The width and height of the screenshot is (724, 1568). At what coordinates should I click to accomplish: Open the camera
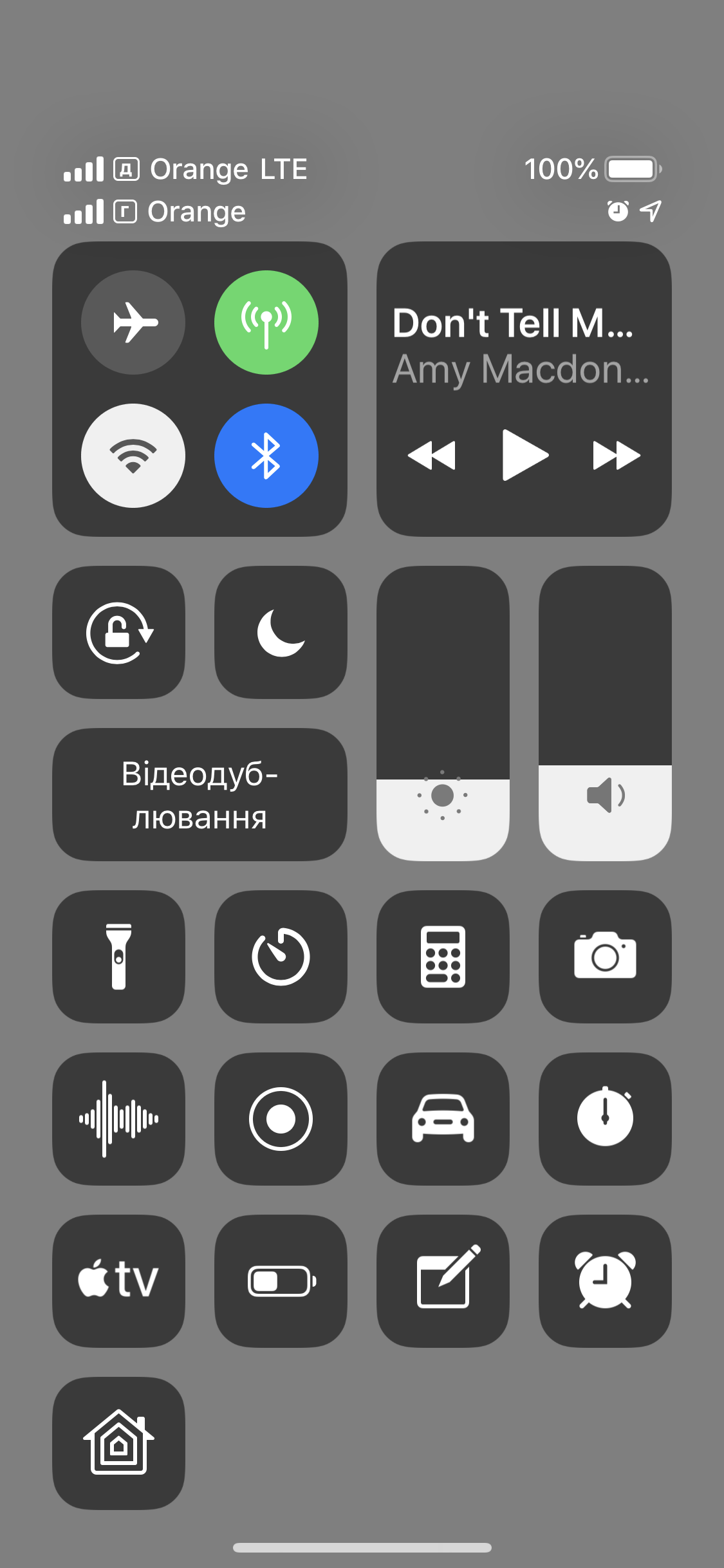point(605,957)
